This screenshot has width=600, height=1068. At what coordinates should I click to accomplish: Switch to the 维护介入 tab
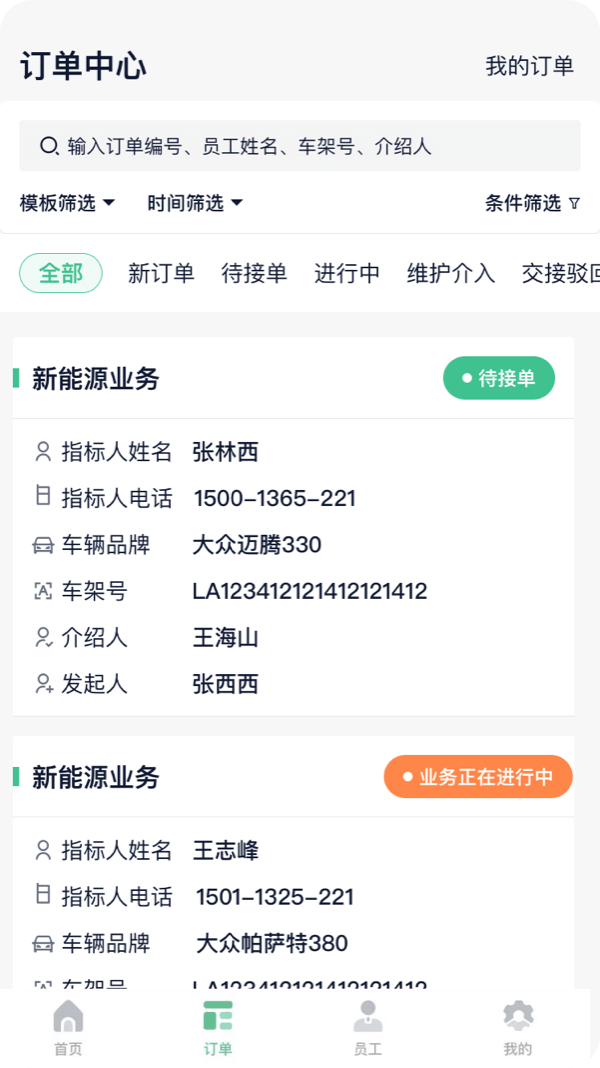coord(451,273)
